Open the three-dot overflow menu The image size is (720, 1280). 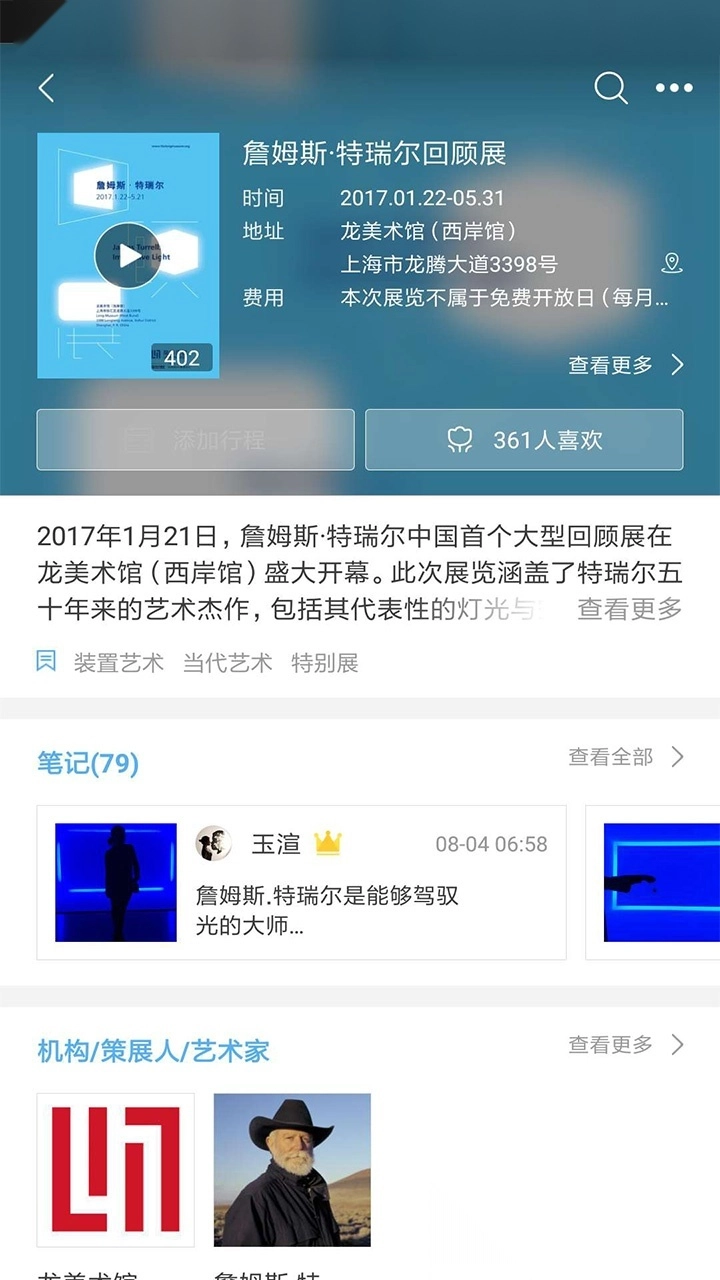pyautogui.click(x=674, y=88)
